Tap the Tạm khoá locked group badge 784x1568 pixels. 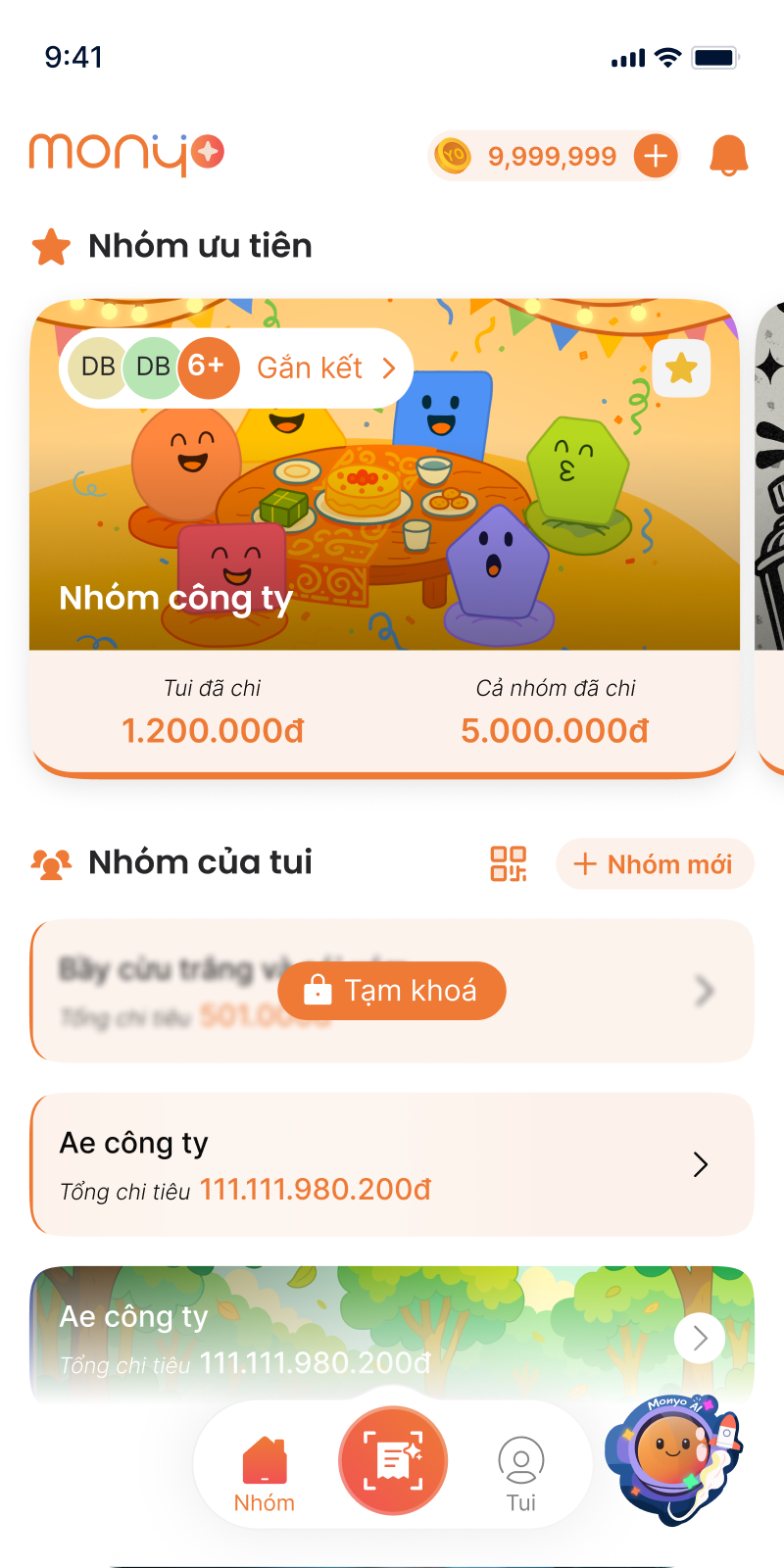pyautogui.click(x=392, y=991)
